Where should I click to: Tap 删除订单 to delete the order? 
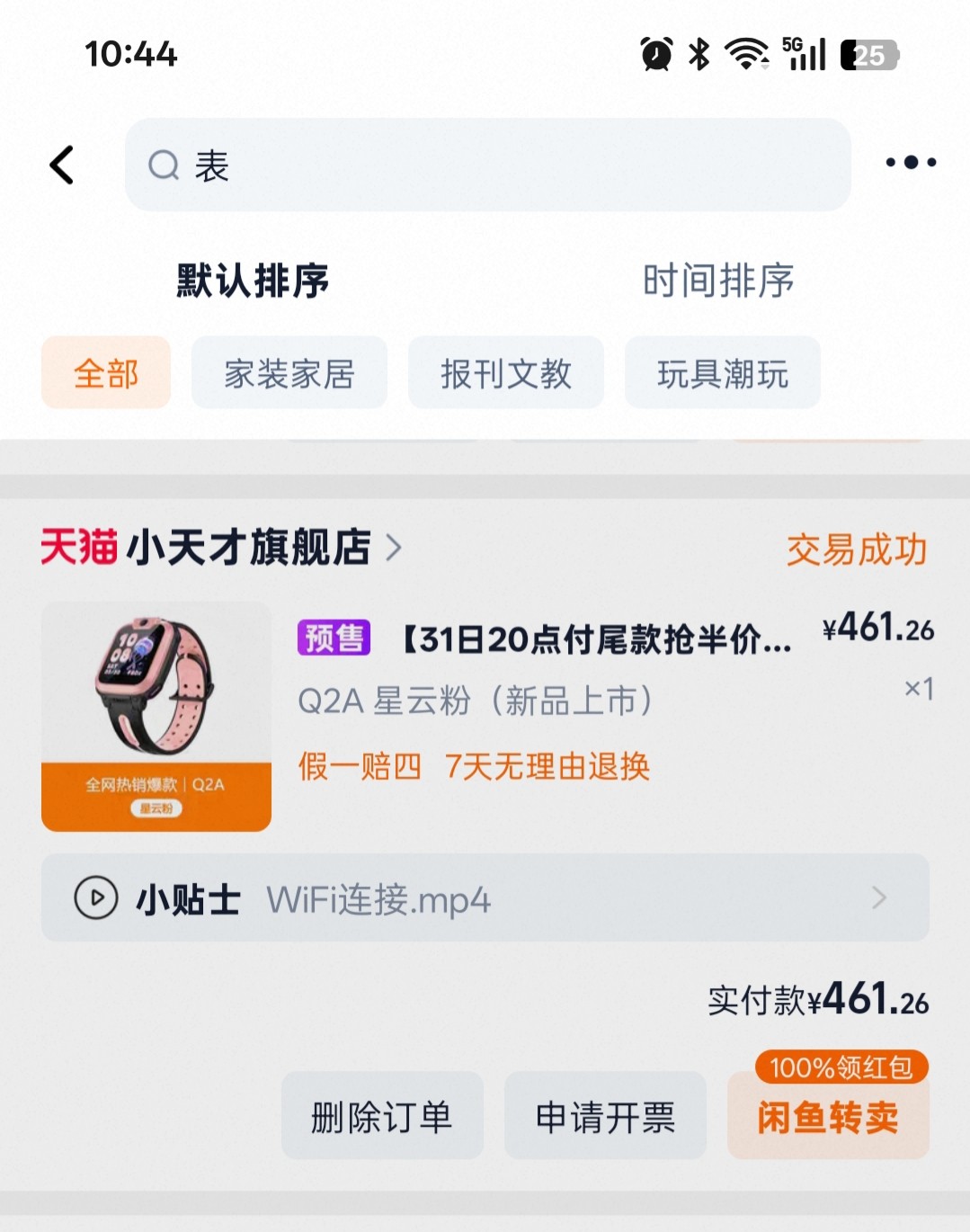[x=382, y=1116]
